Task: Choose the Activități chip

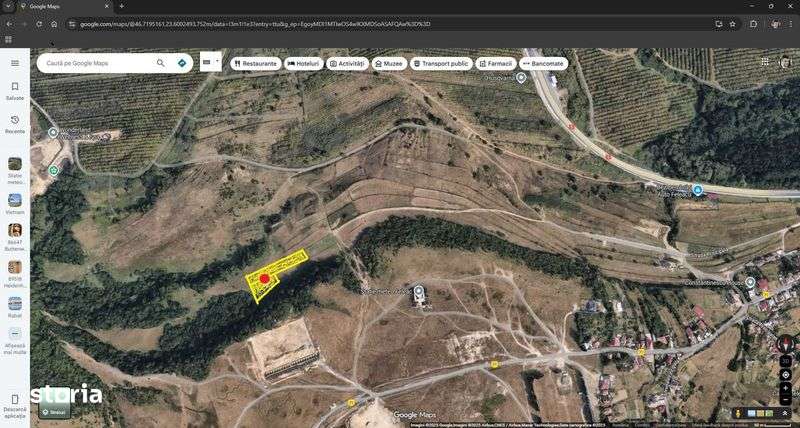Action: 347,63
